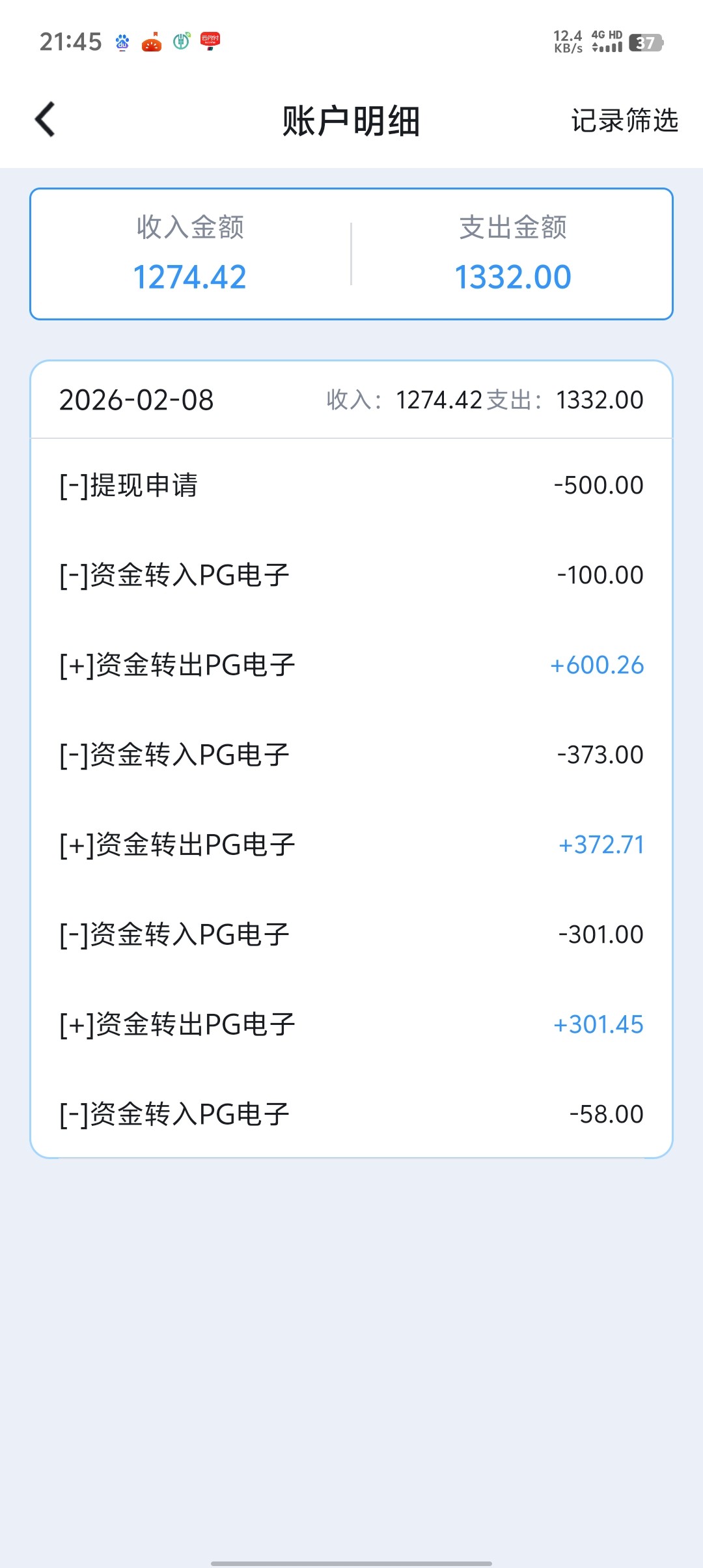703x1568 pixels.
Task: Go back using the back arrow
Action: click(45, 120)
